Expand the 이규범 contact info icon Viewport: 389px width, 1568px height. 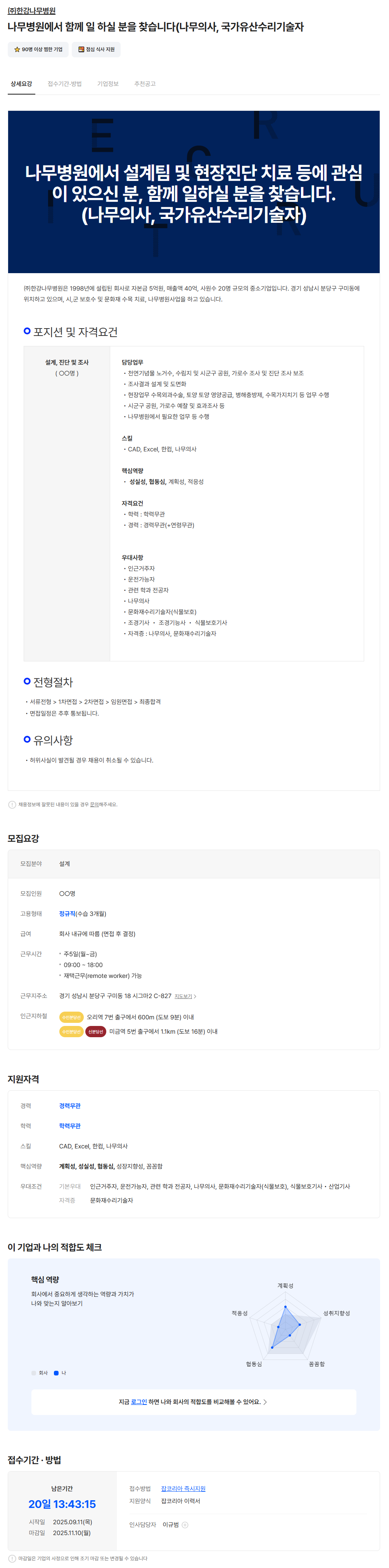(x=185, y=1525)
